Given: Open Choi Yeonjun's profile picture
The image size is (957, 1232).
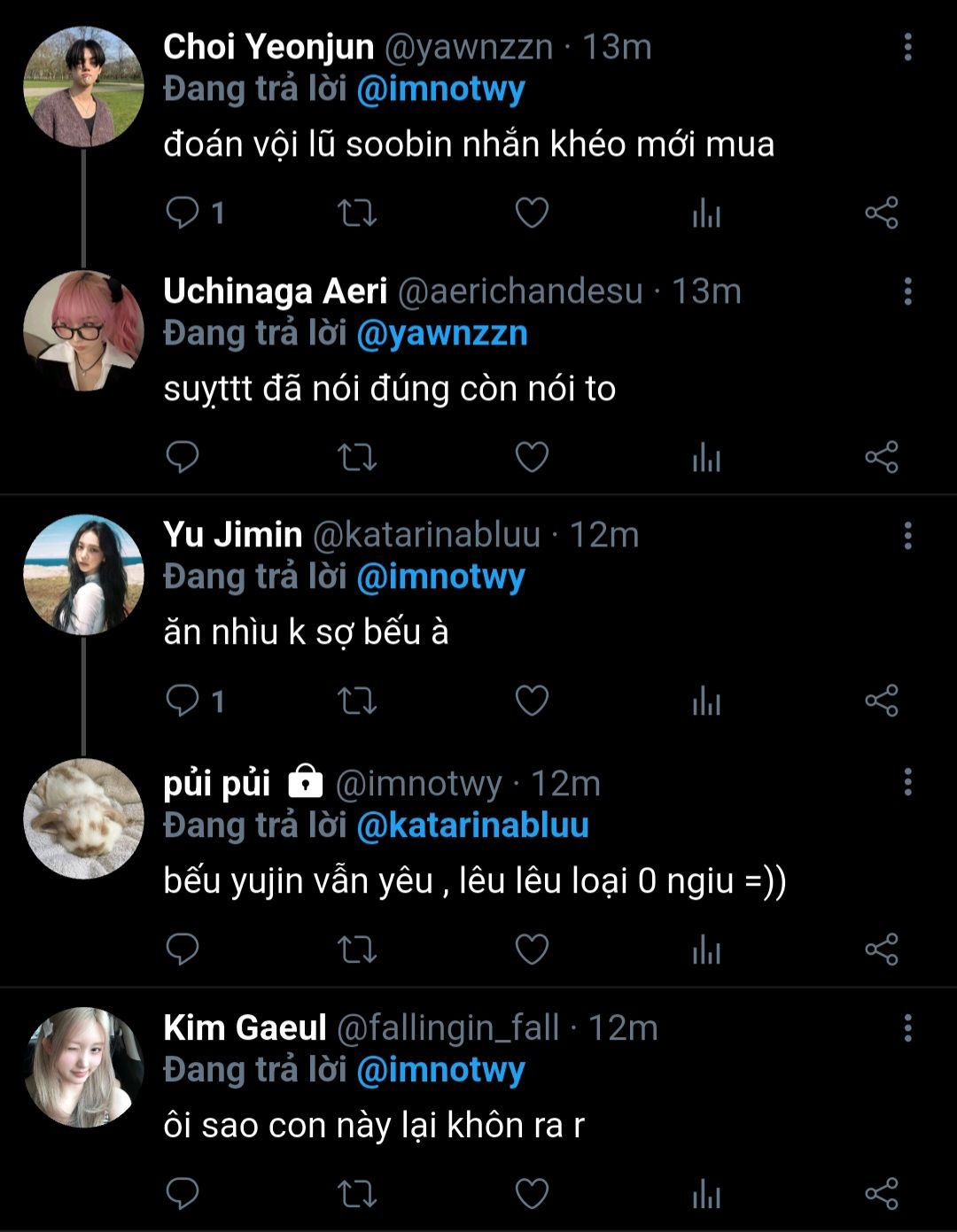Looking at the screenshot, I should (x=83, y=86).
